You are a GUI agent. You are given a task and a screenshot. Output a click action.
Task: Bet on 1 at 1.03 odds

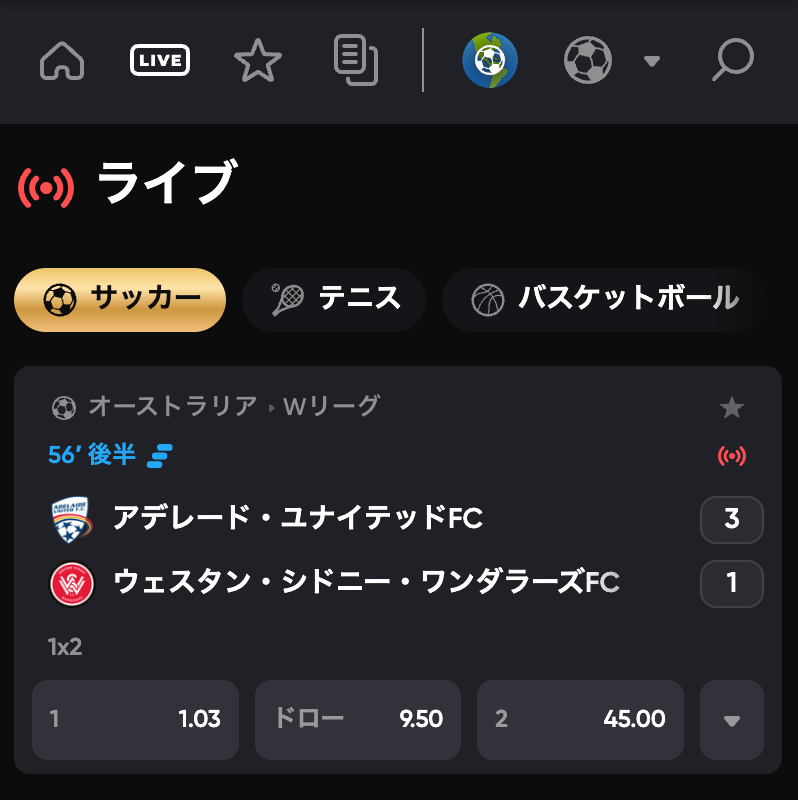click(x=135, y=720)
